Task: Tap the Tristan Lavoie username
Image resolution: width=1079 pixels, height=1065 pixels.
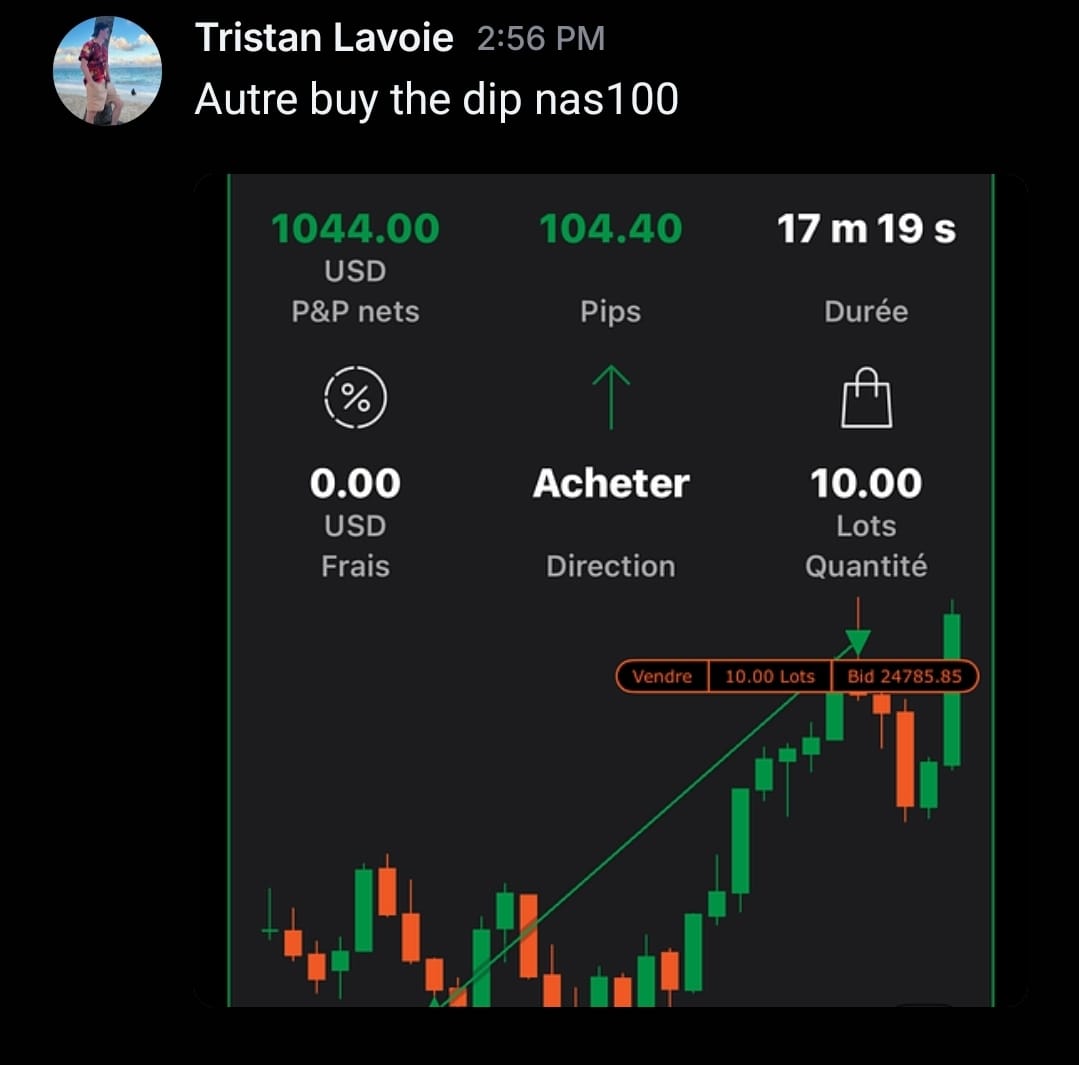Action: [324, 38]
